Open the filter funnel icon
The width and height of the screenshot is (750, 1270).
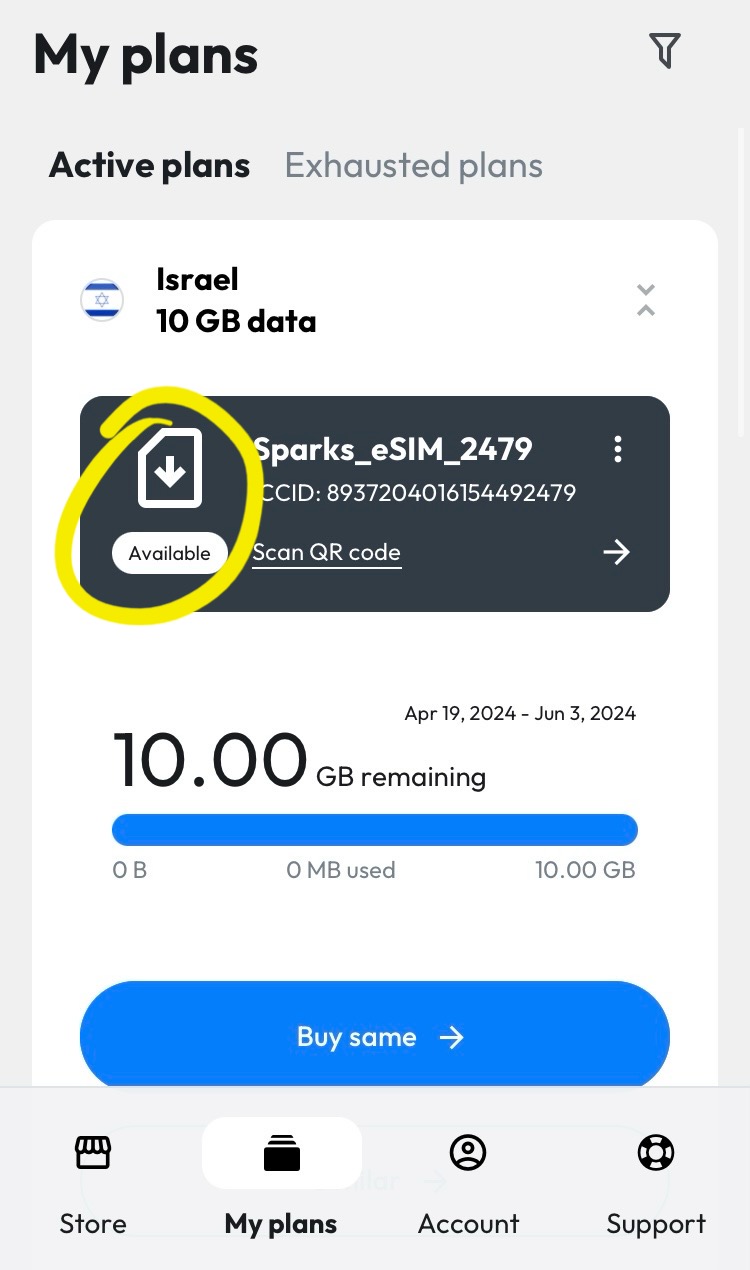pos(665,50)
